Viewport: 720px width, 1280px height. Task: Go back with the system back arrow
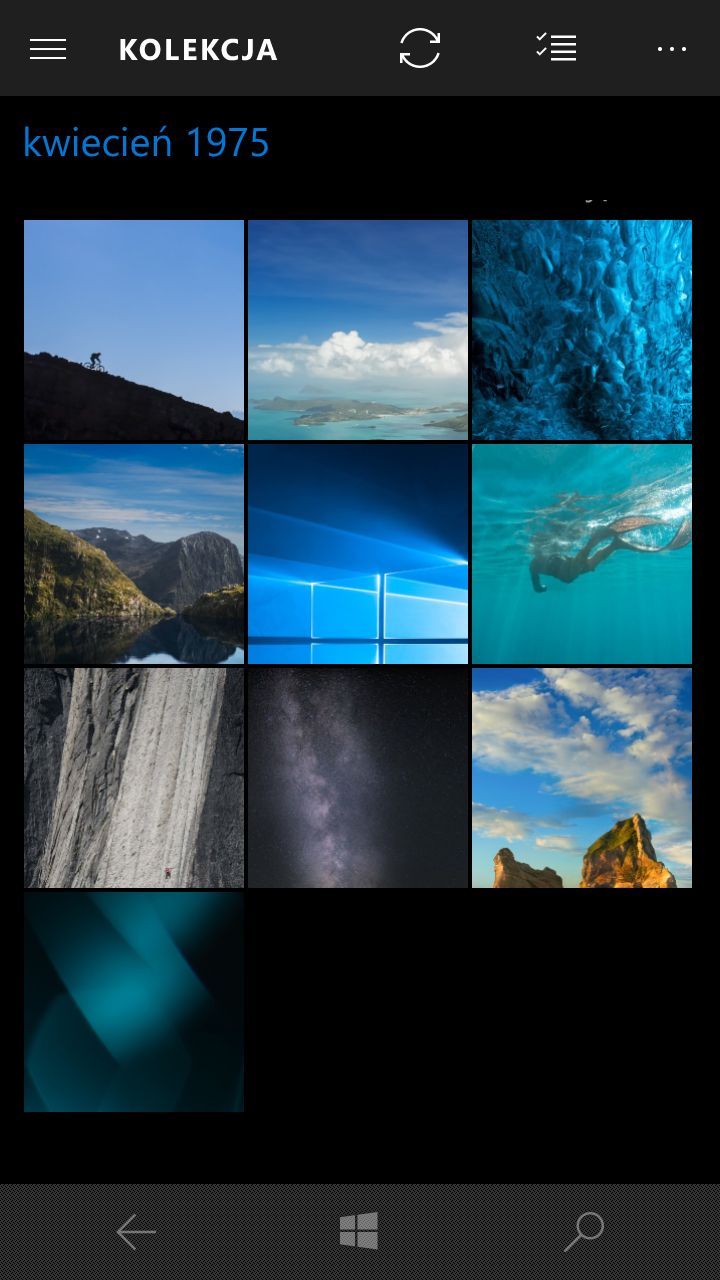[136, 1232]
